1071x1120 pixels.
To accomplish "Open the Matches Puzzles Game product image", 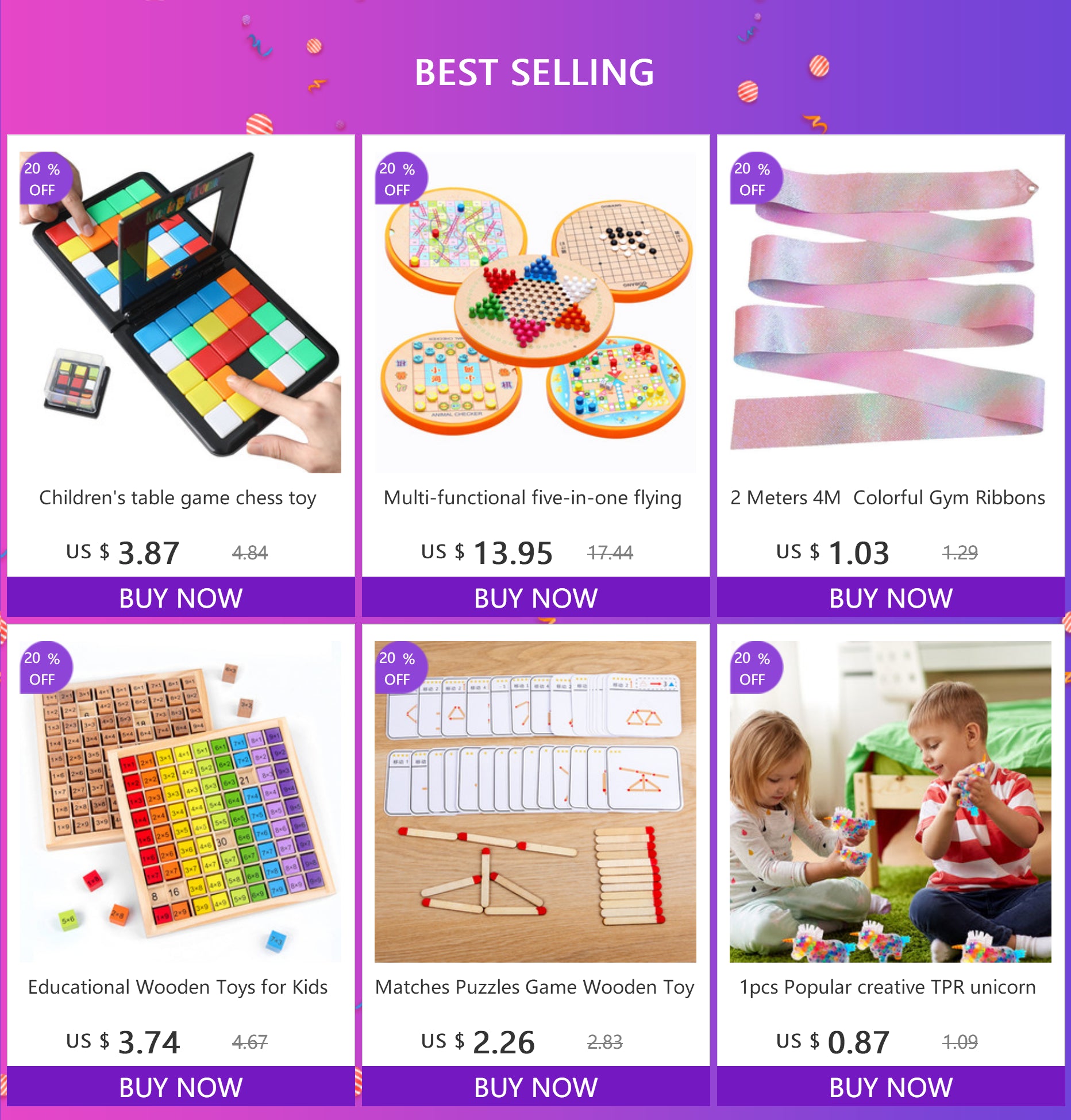I will point(535,801).
